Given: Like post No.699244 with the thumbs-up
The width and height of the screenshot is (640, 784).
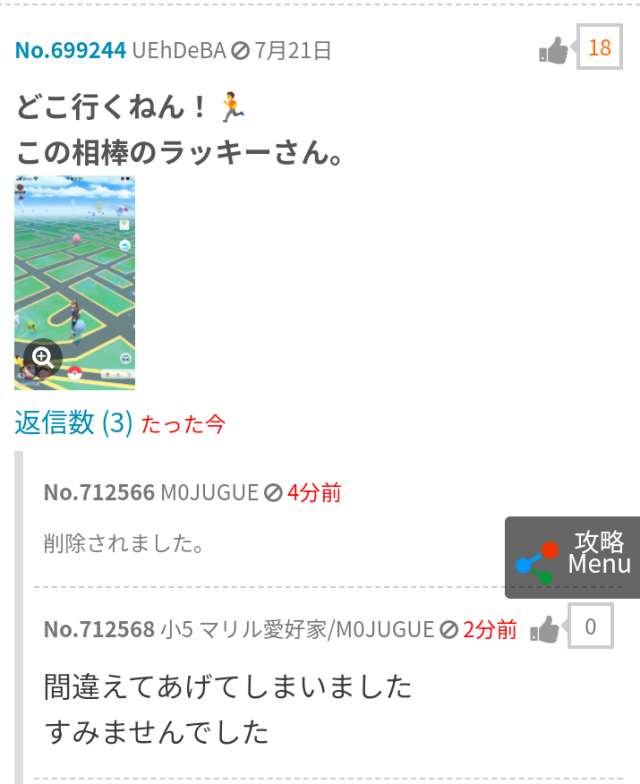Looking at the screenshot, I should pyautogui.click(x=553, y=50).
